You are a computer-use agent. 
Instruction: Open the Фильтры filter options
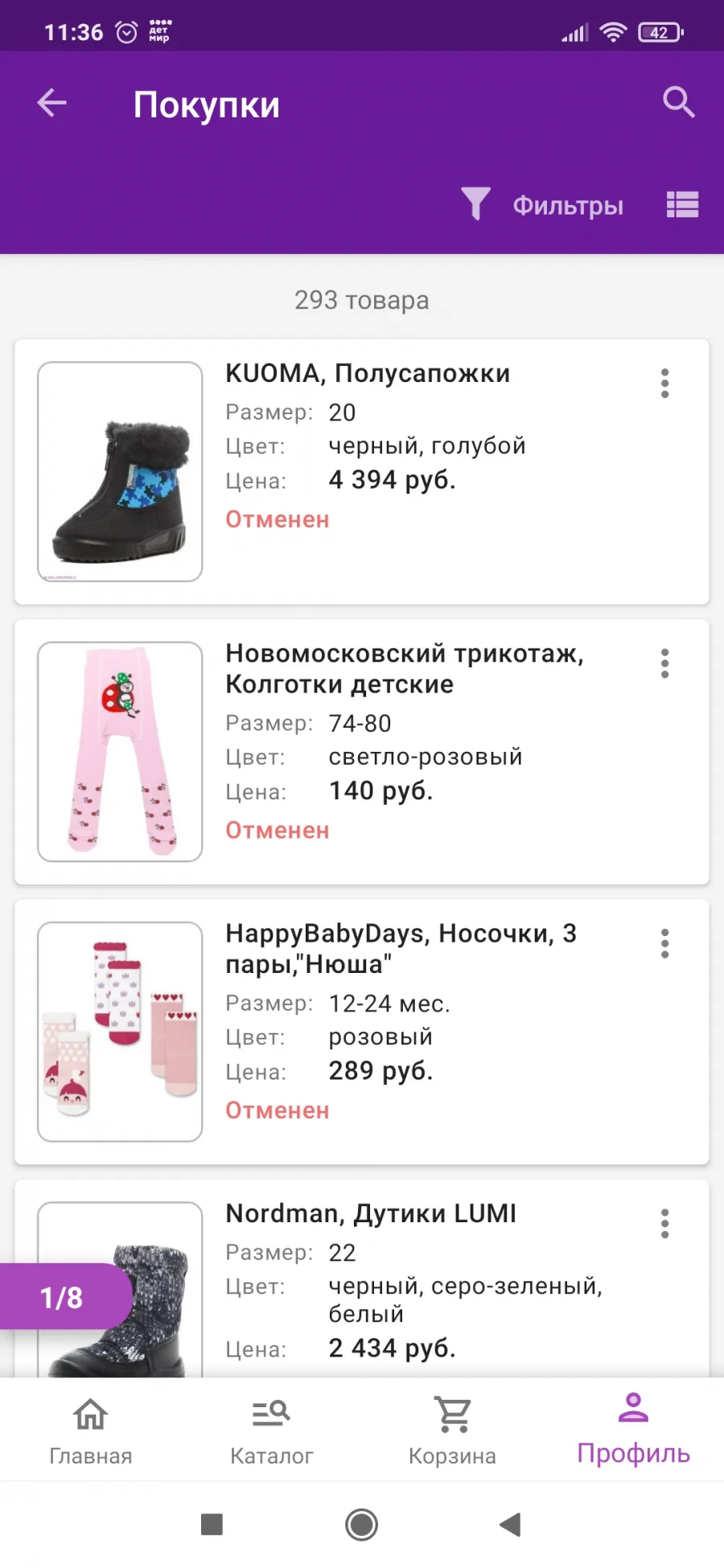click(x=543, y=205)
